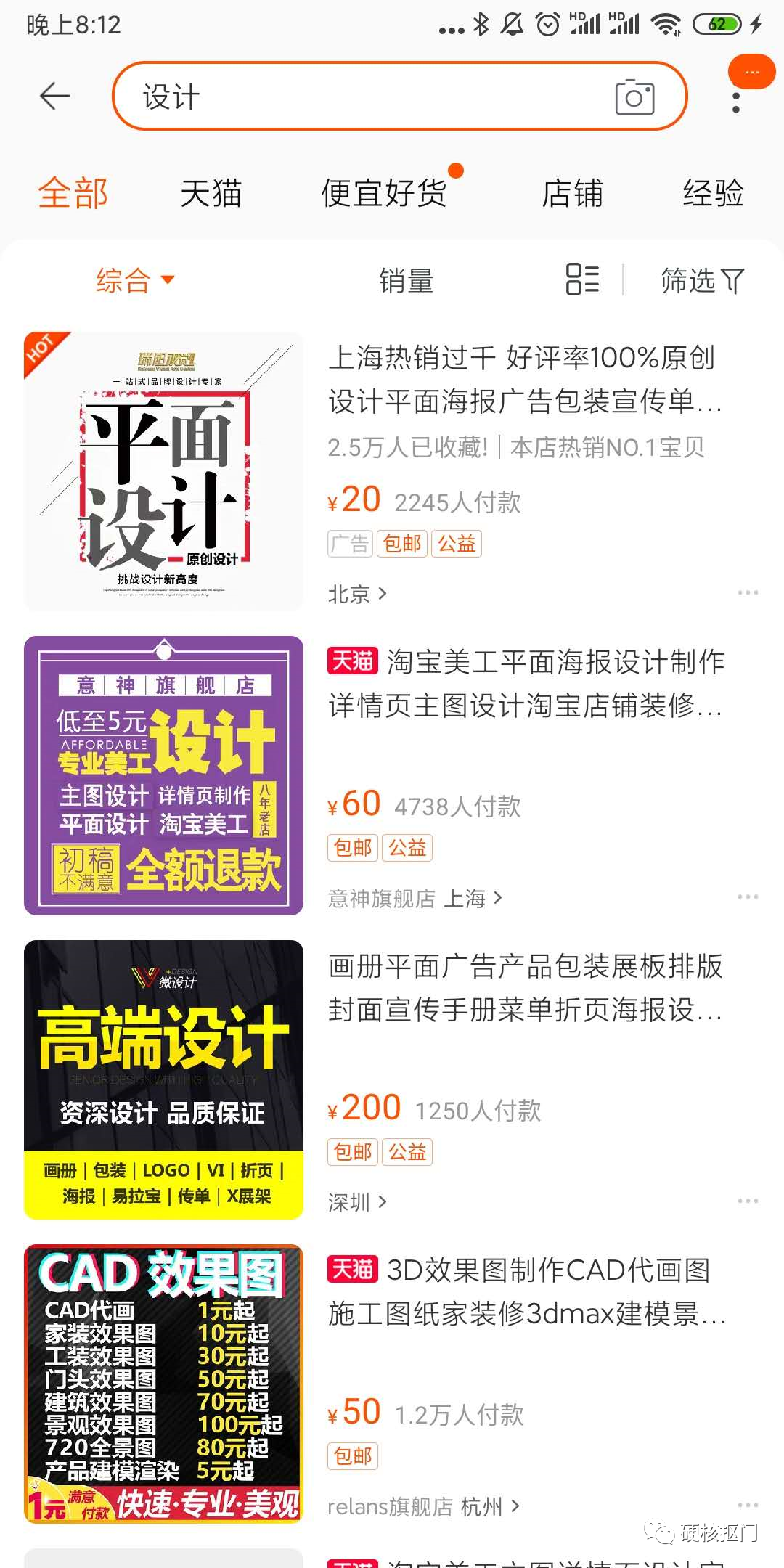The height and width of the screenshot is (1568, 784).
Task: Visit the 意神旗舰店 store page
Action: point(381,897)
